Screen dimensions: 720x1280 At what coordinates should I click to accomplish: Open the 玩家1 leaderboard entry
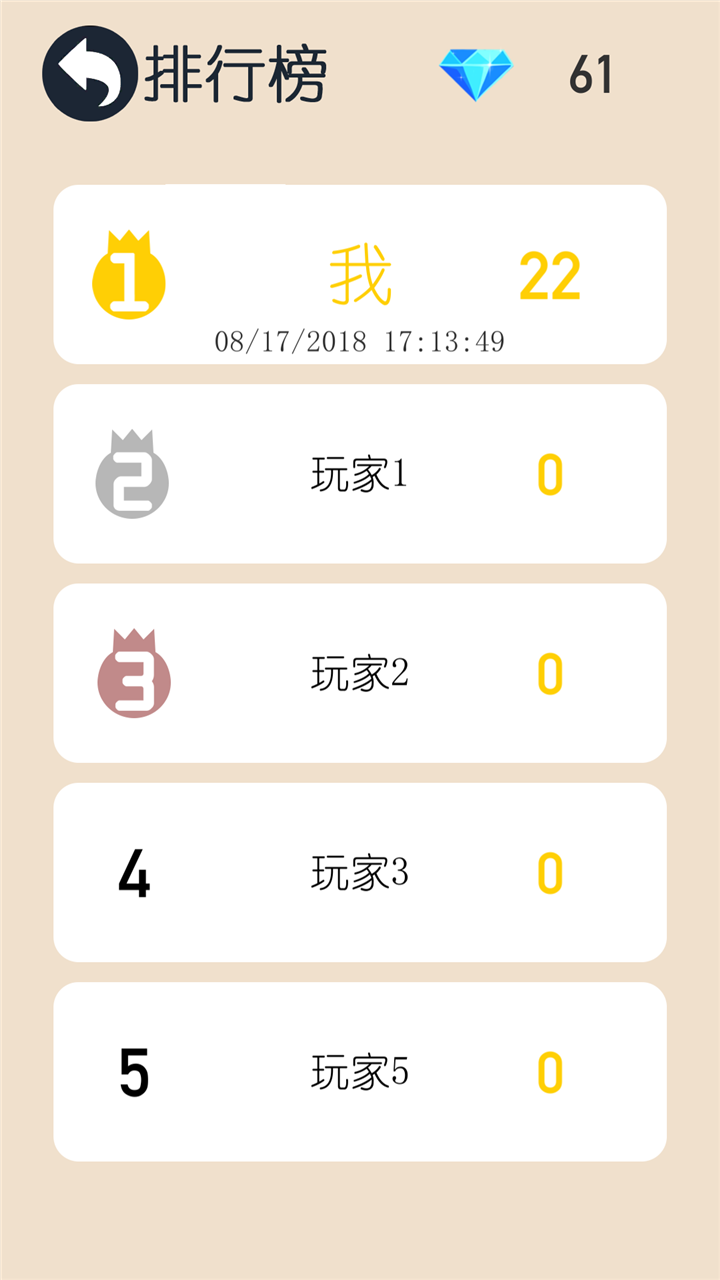click(360, 475)
